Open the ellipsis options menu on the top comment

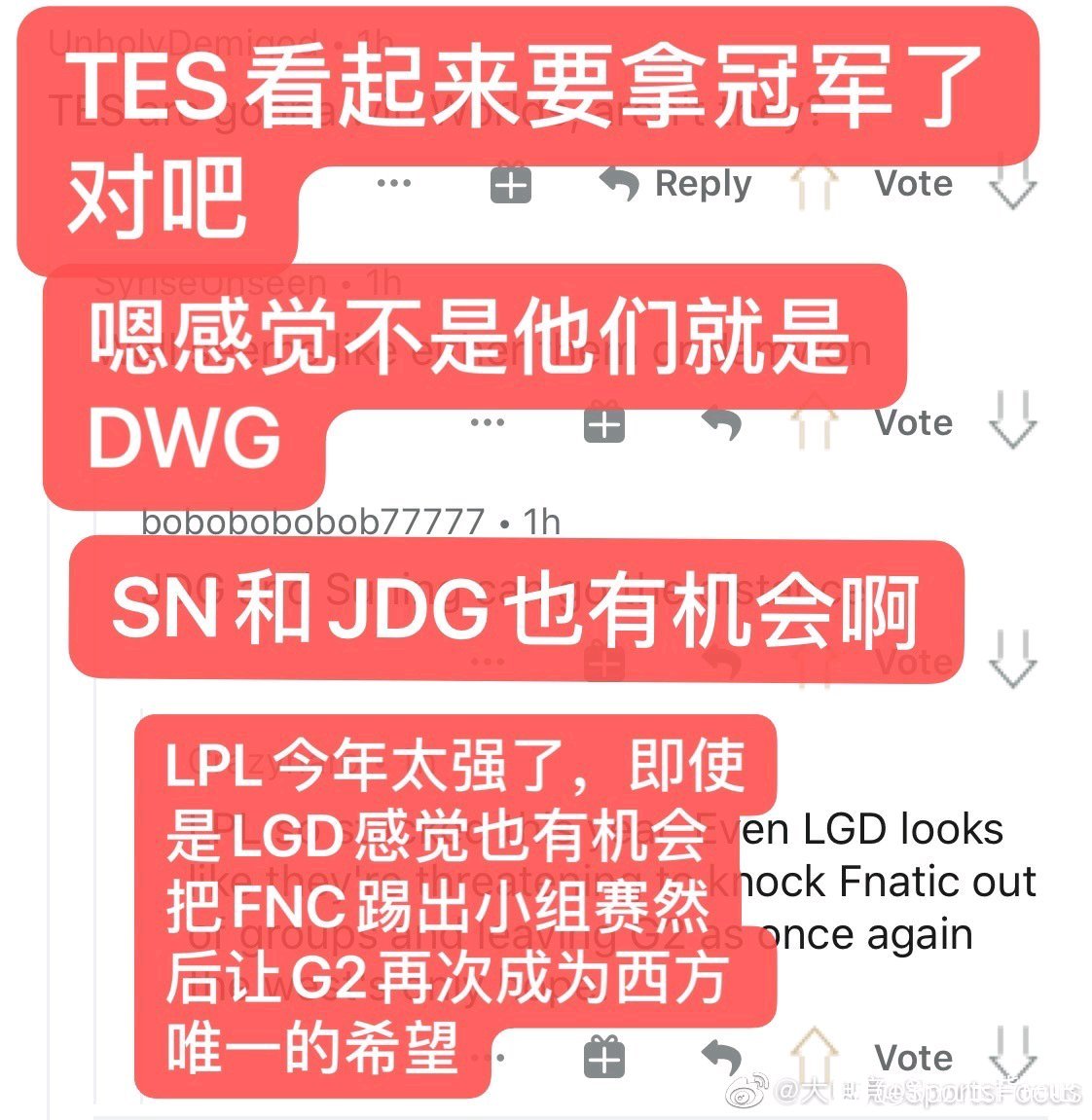coord(393,185)
